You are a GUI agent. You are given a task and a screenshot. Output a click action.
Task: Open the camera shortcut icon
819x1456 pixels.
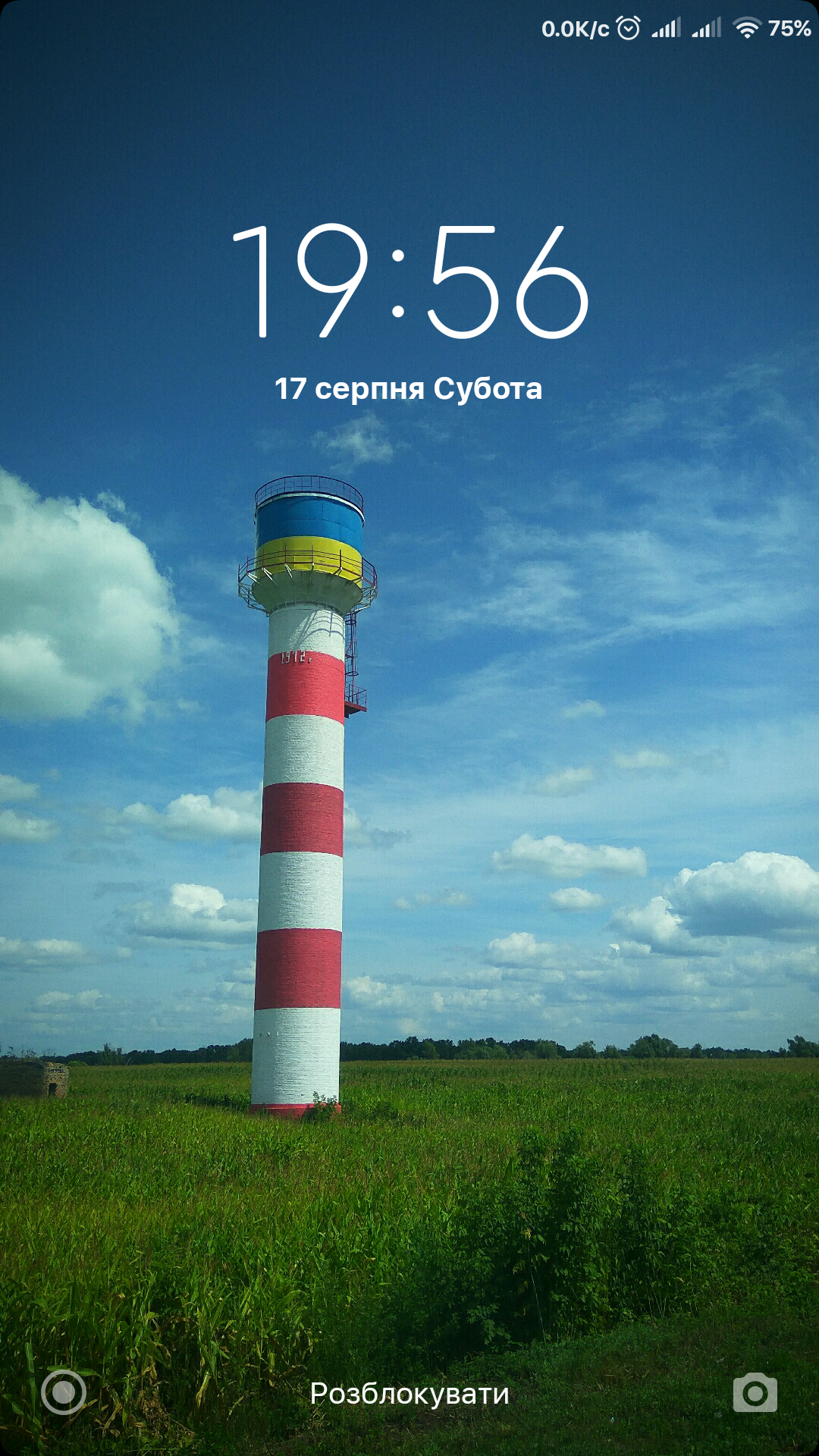pos(755,1392)
